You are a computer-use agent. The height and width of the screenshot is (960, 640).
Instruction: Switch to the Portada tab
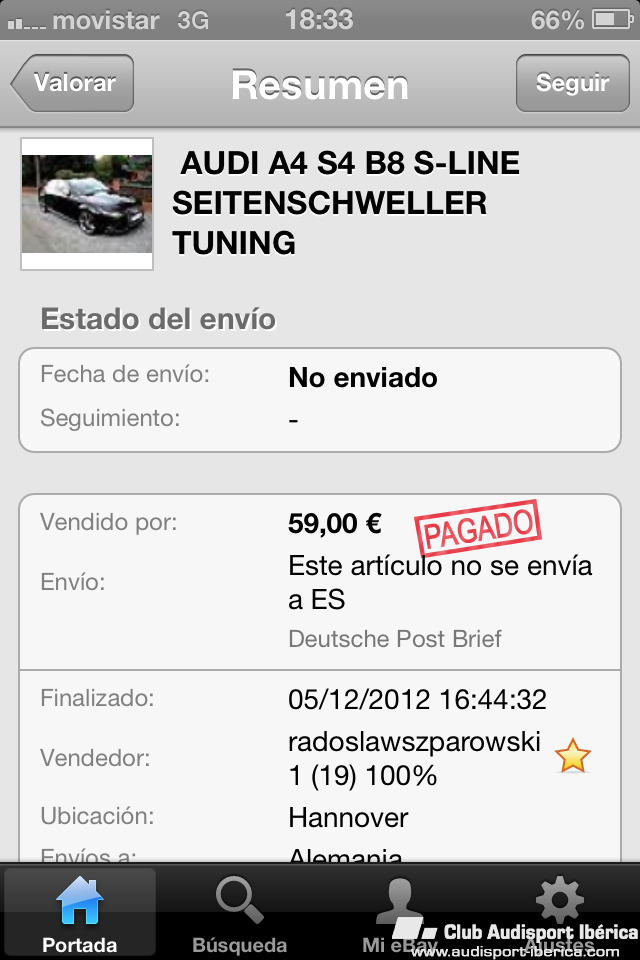point(80,912)
